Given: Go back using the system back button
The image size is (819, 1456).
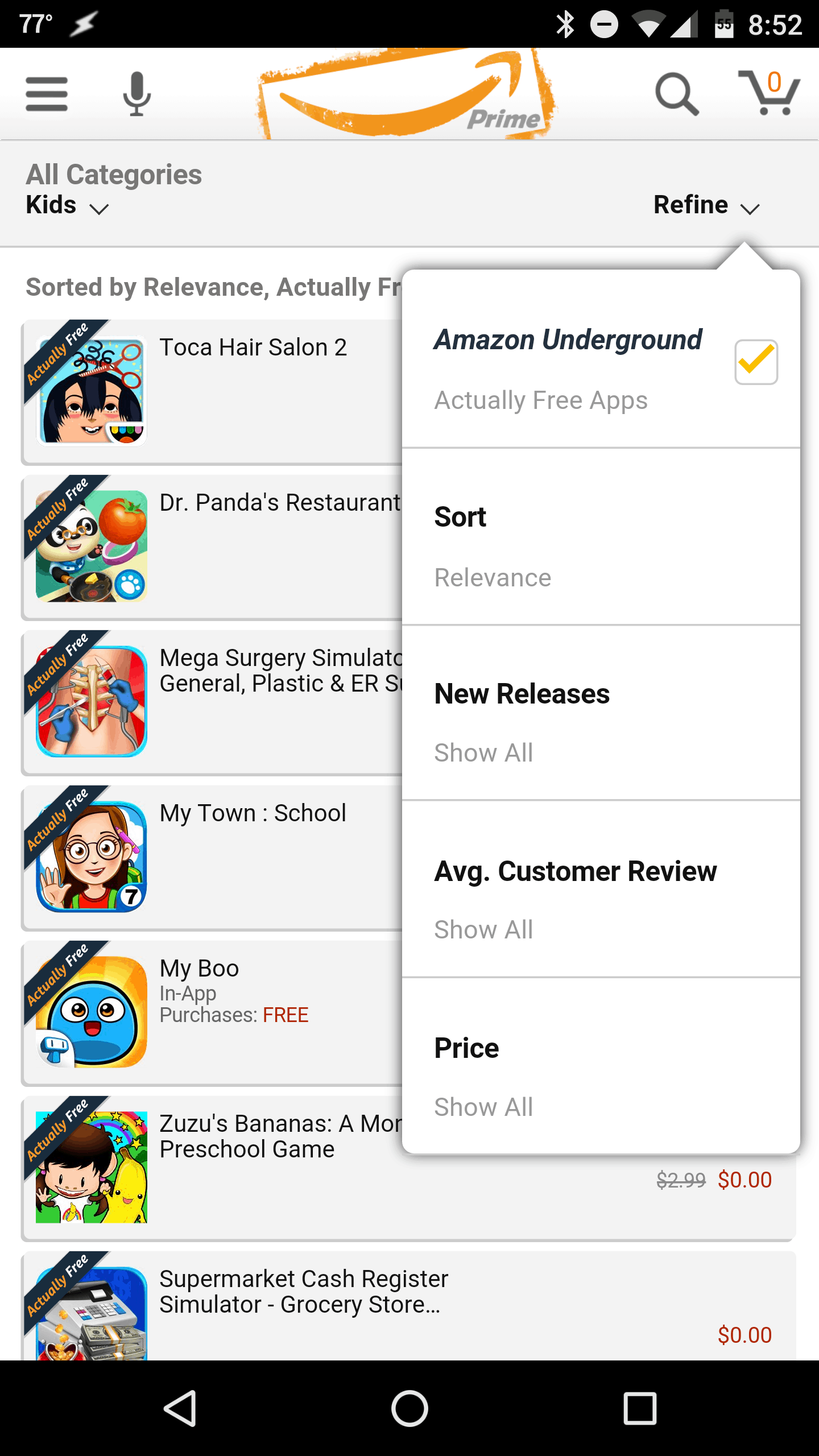Looking at the screenshot, I should [180, 1408].
